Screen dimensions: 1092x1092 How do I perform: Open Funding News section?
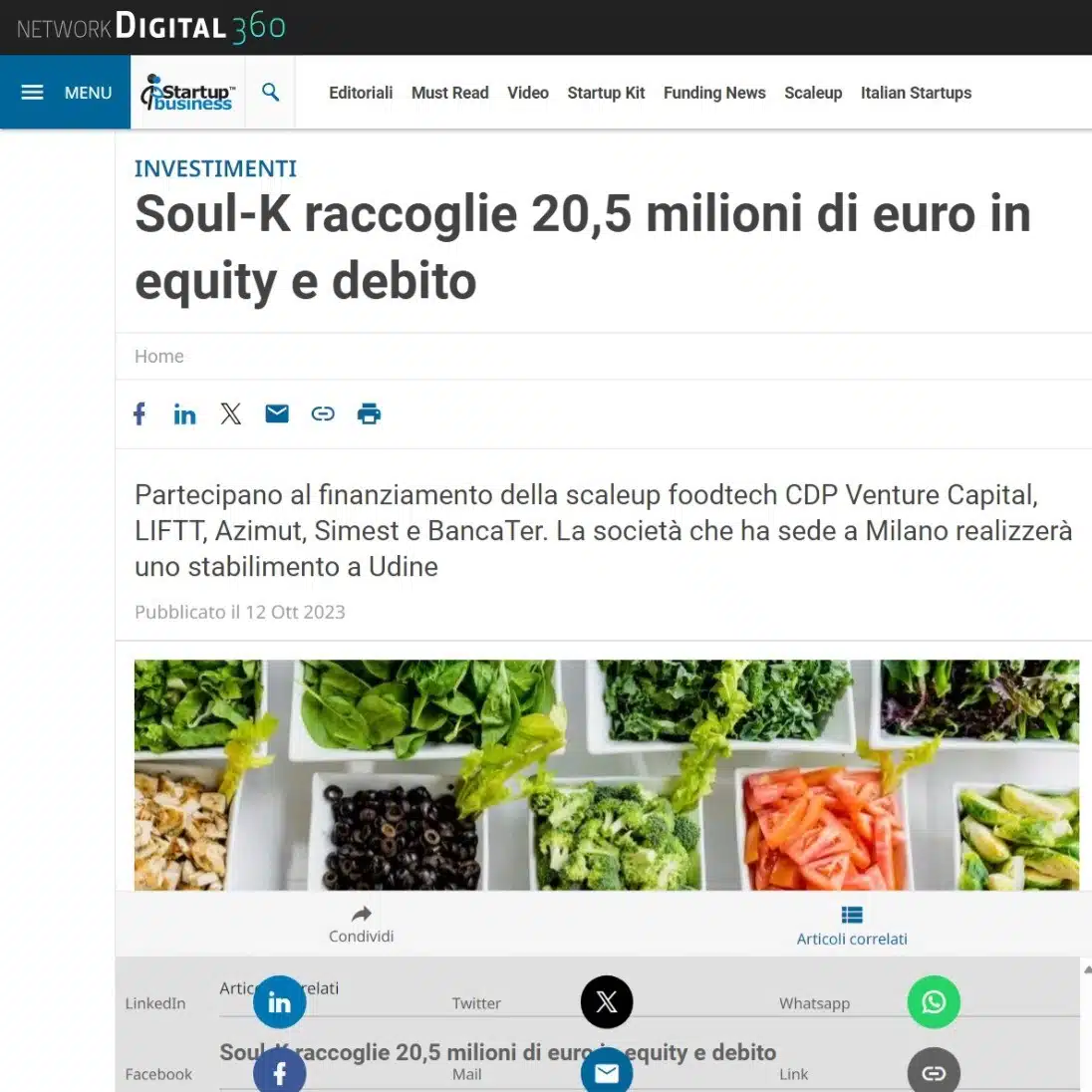tap(714, 93)
